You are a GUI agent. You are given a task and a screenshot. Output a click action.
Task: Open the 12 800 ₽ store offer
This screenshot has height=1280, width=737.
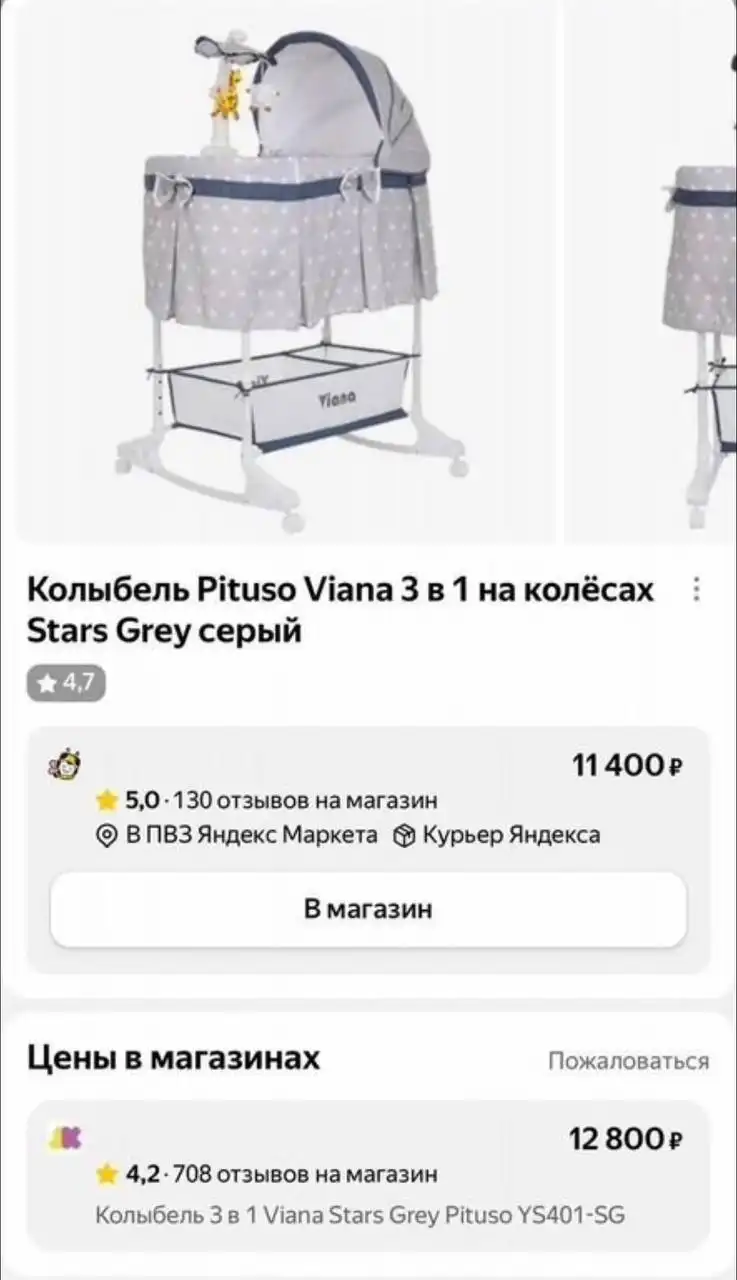pyautogui.click(x=368, y=1176)
